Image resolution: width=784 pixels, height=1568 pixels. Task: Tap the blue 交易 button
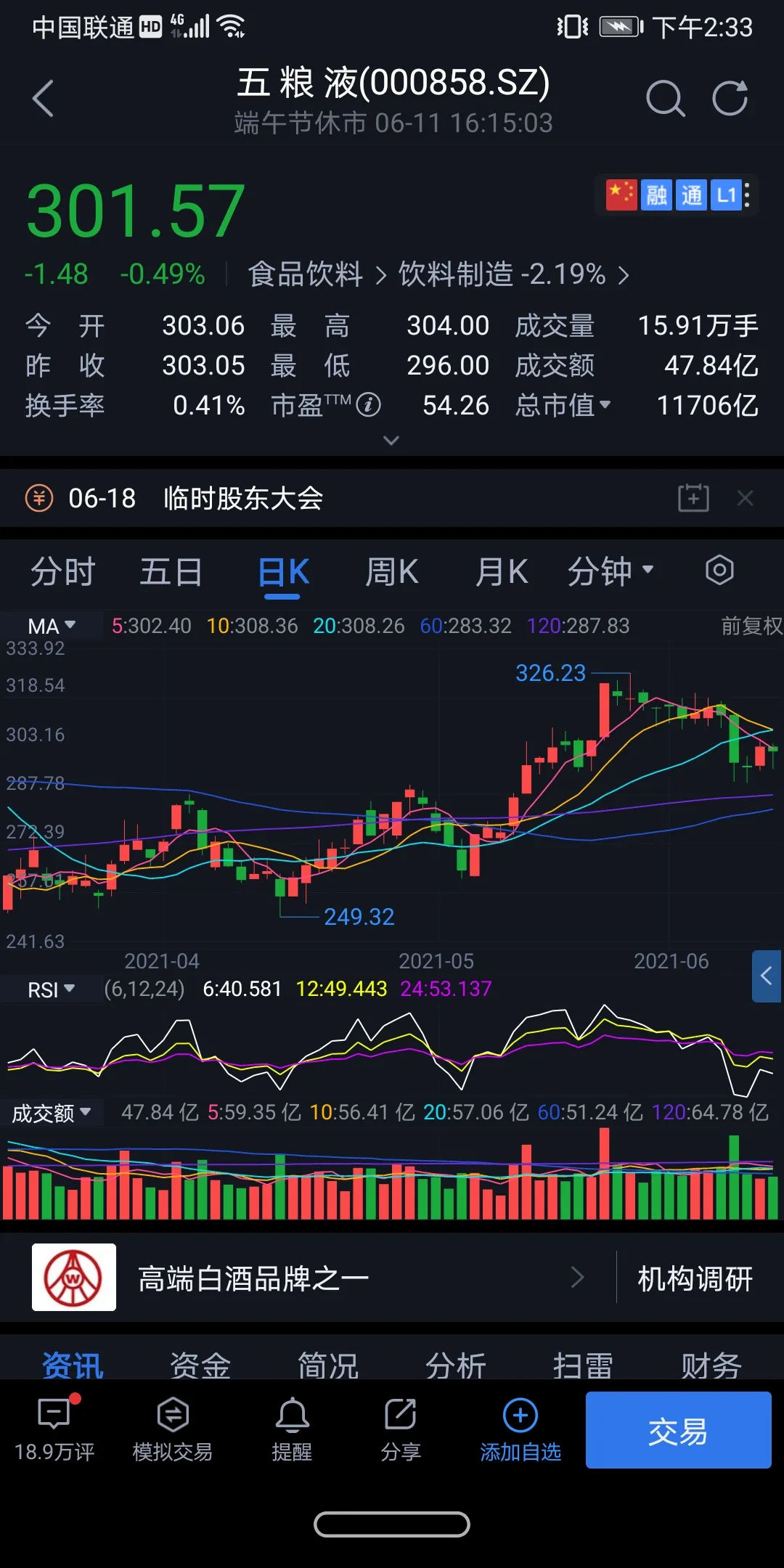pos(678,1430)
